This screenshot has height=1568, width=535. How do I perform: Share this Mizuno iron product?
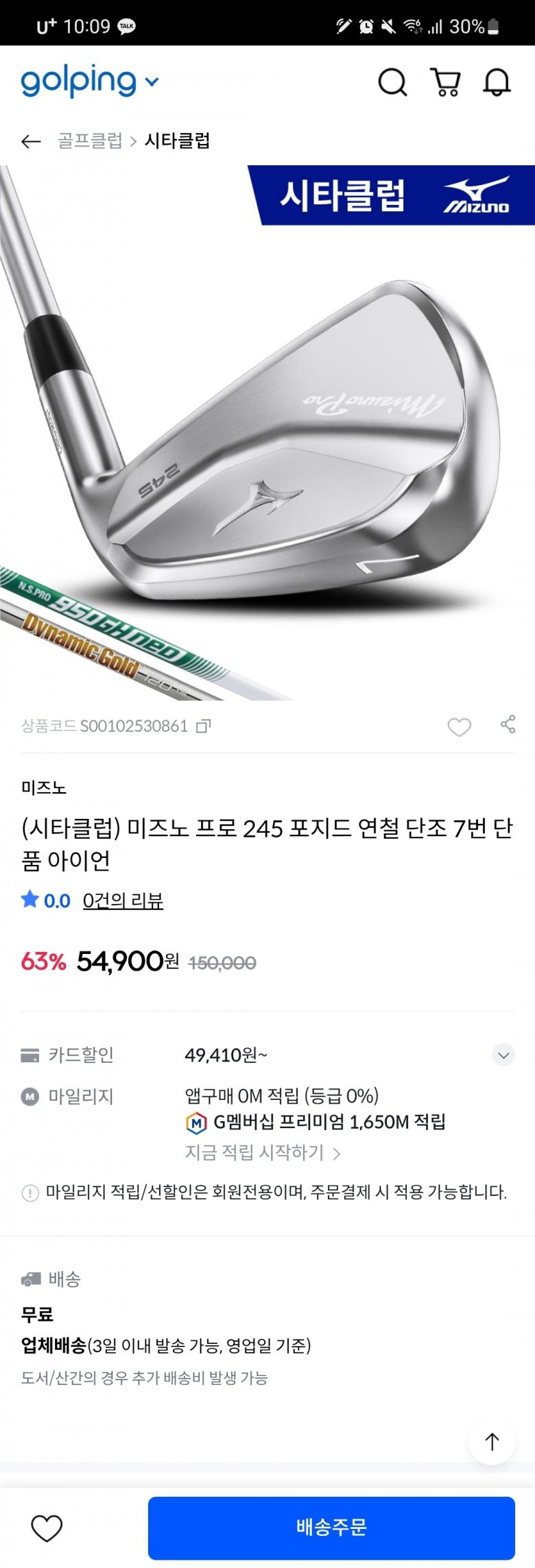coord(508,725)
